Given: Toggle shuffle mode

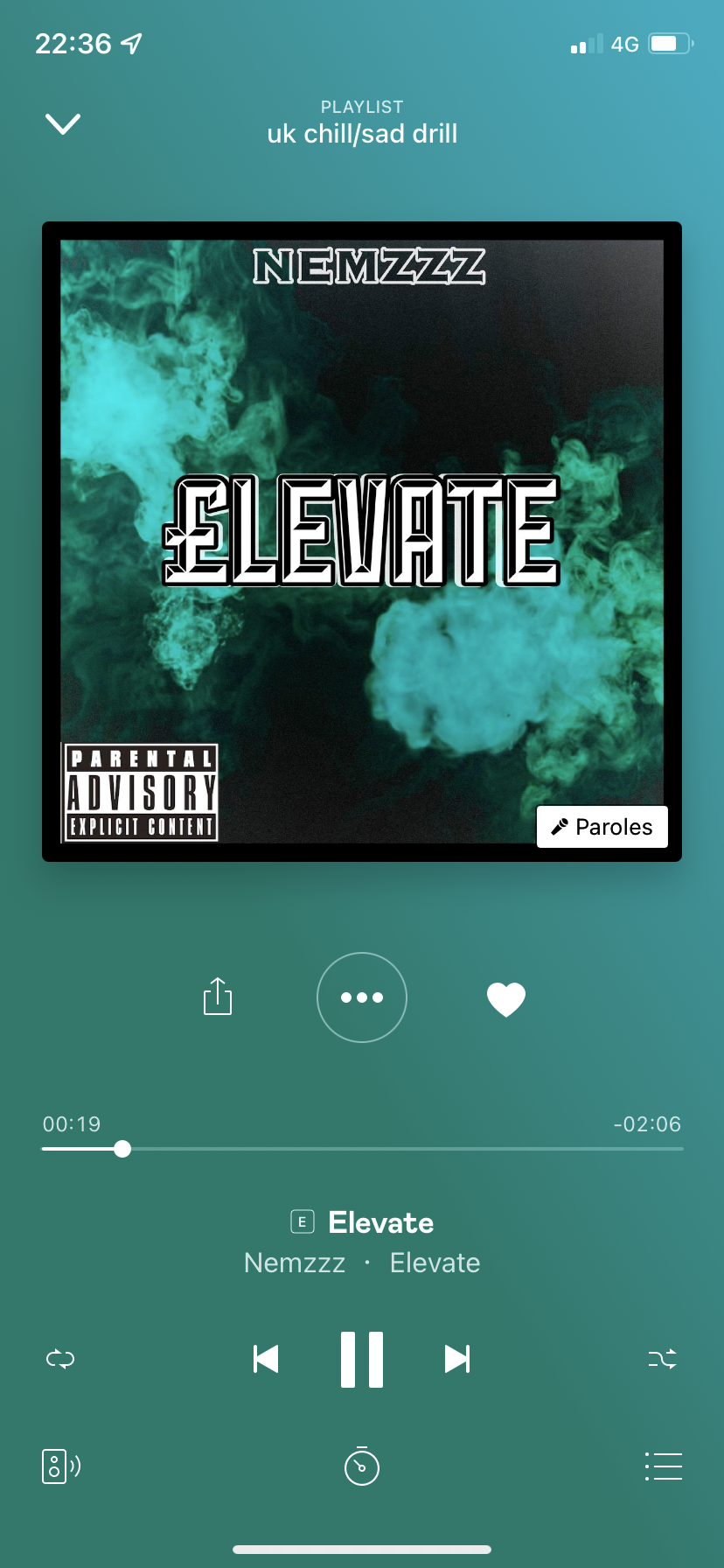Looking at the screenshot, I should [x=663, y=1359].
